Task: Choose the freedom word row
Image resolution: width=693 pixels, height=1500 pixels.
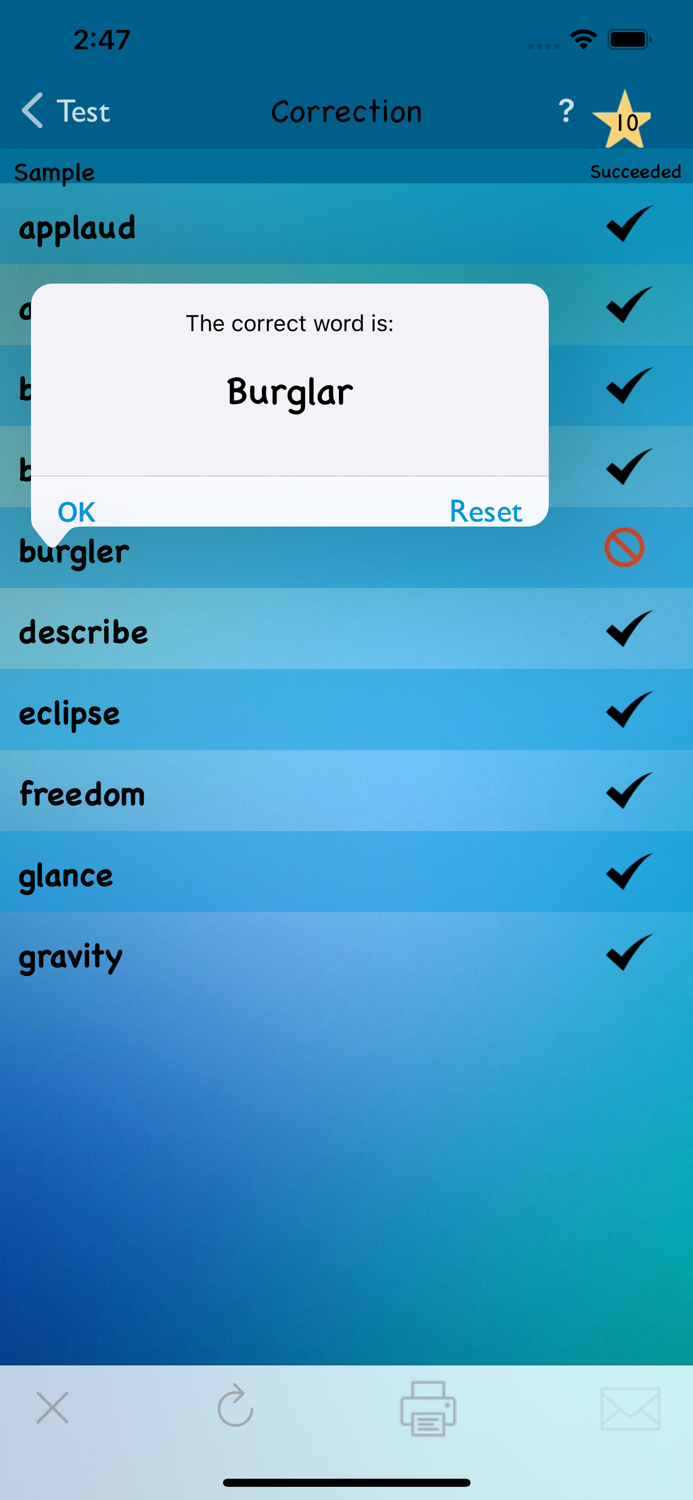Action: point(346,791)
